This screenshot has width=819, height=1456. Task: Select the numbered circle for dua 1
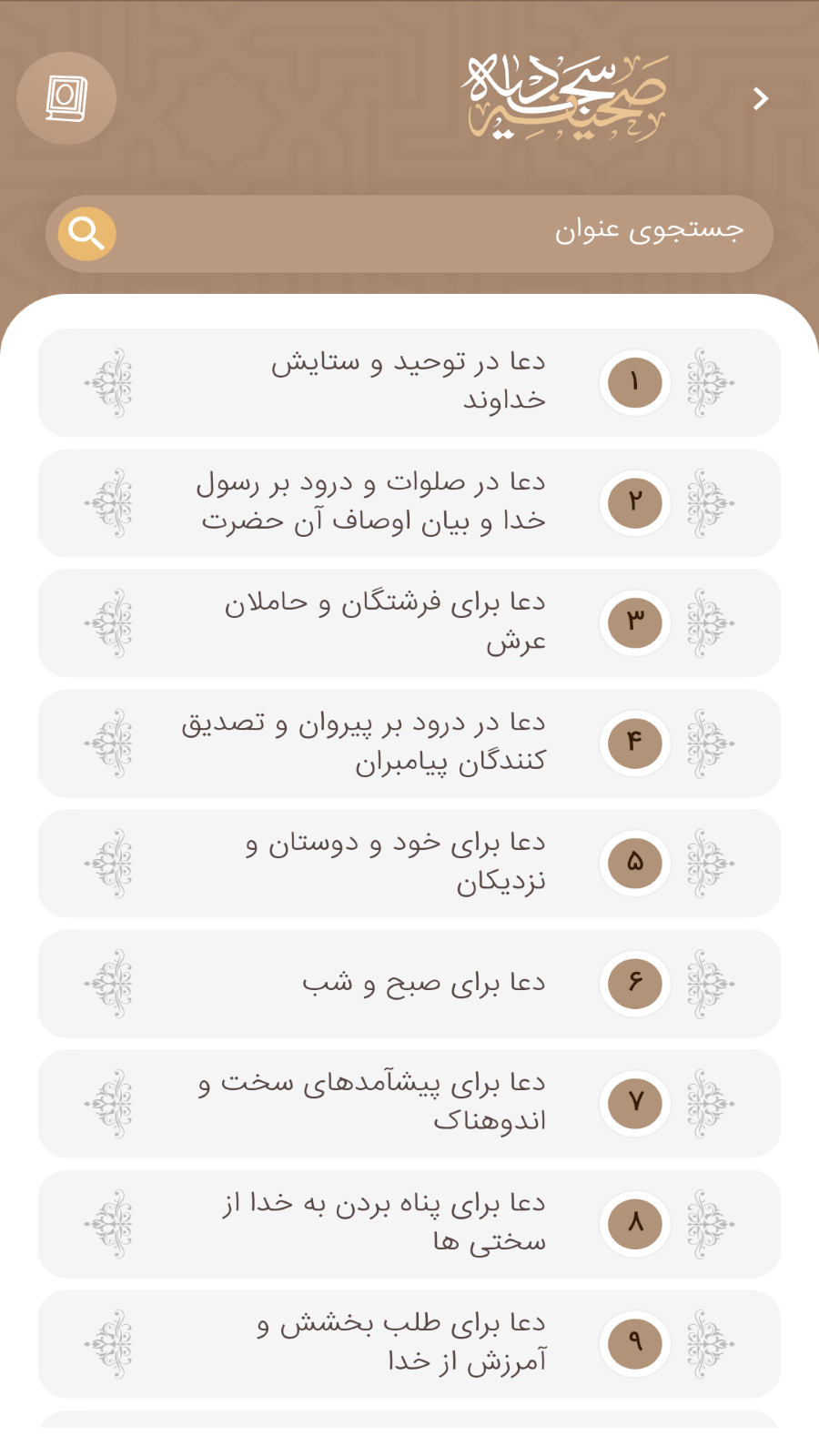pyautogui.click(x=635, y=382)
